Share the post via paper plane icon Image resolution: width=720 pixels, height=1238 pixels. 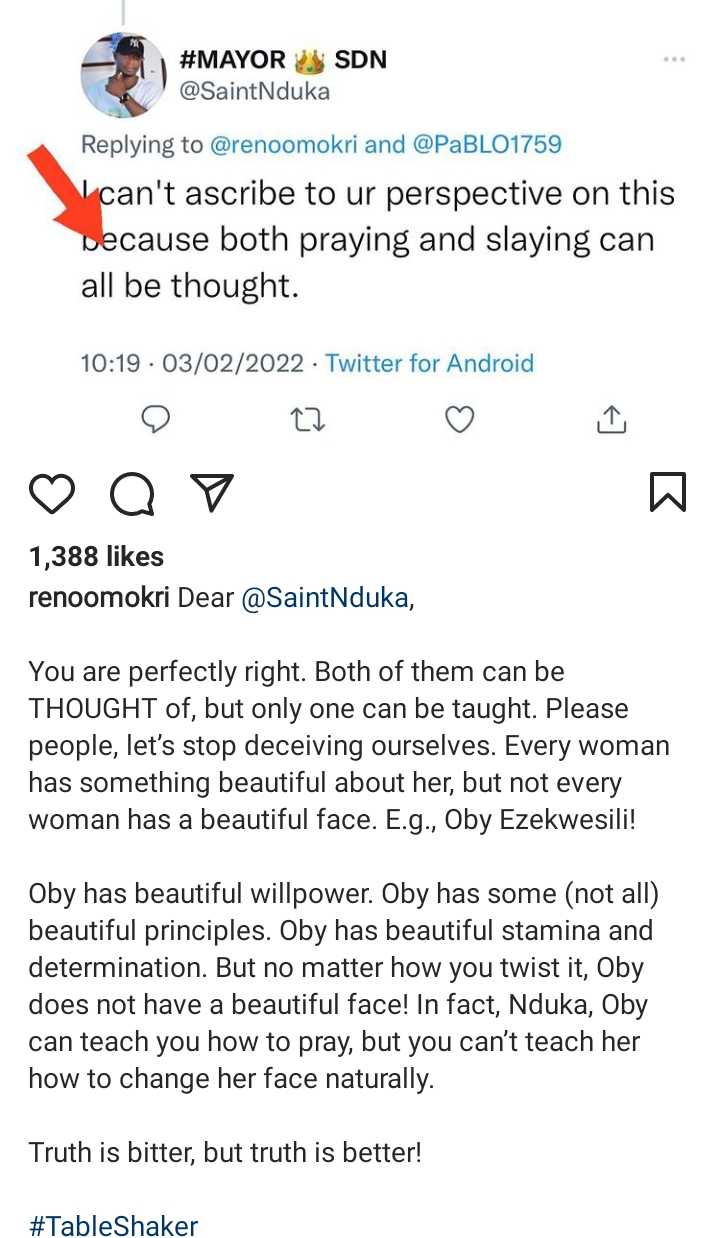tap(212, 493)
